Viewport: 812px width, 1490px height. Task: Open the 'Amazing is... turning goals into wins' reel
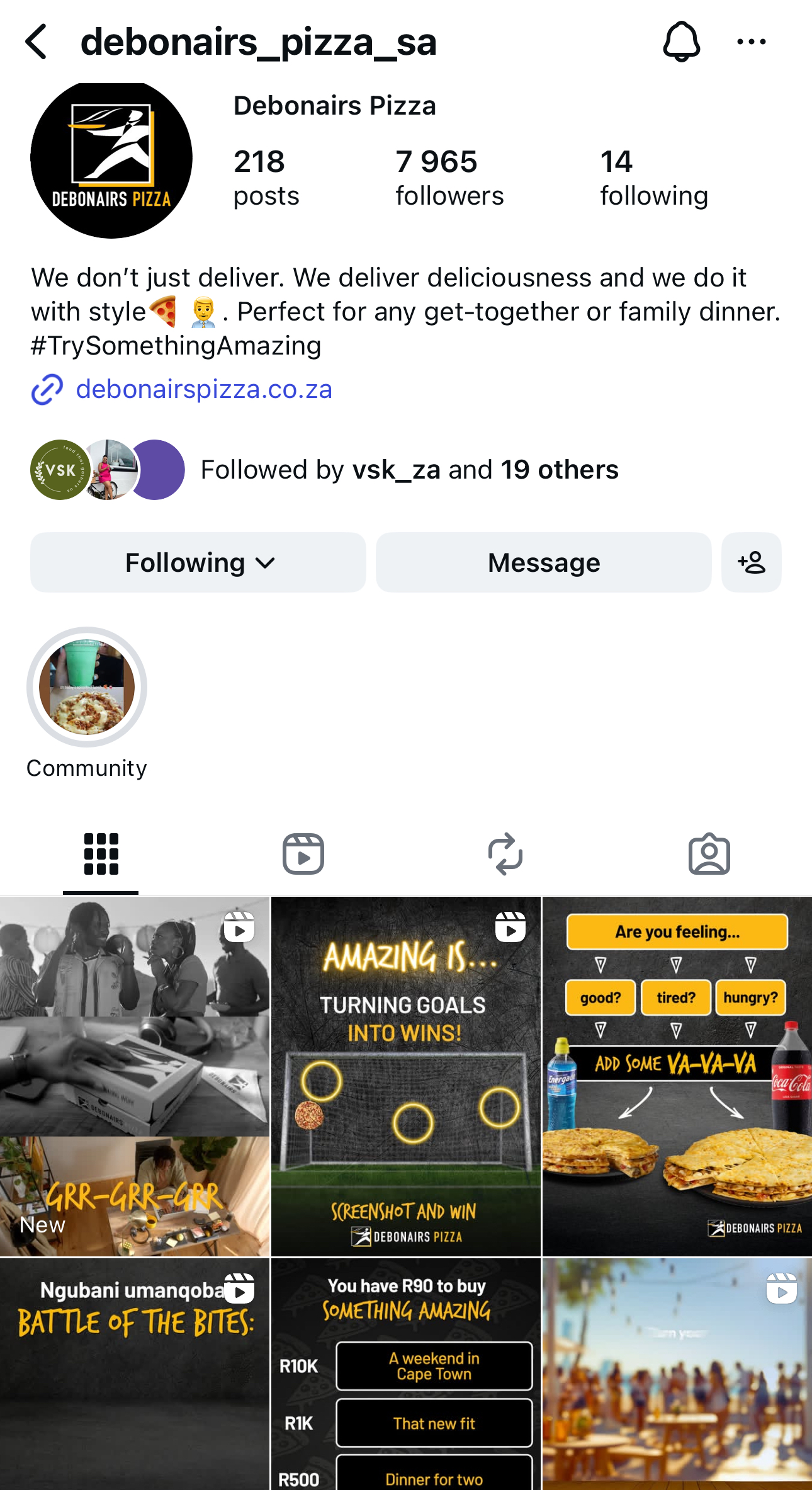[405, 1076]
